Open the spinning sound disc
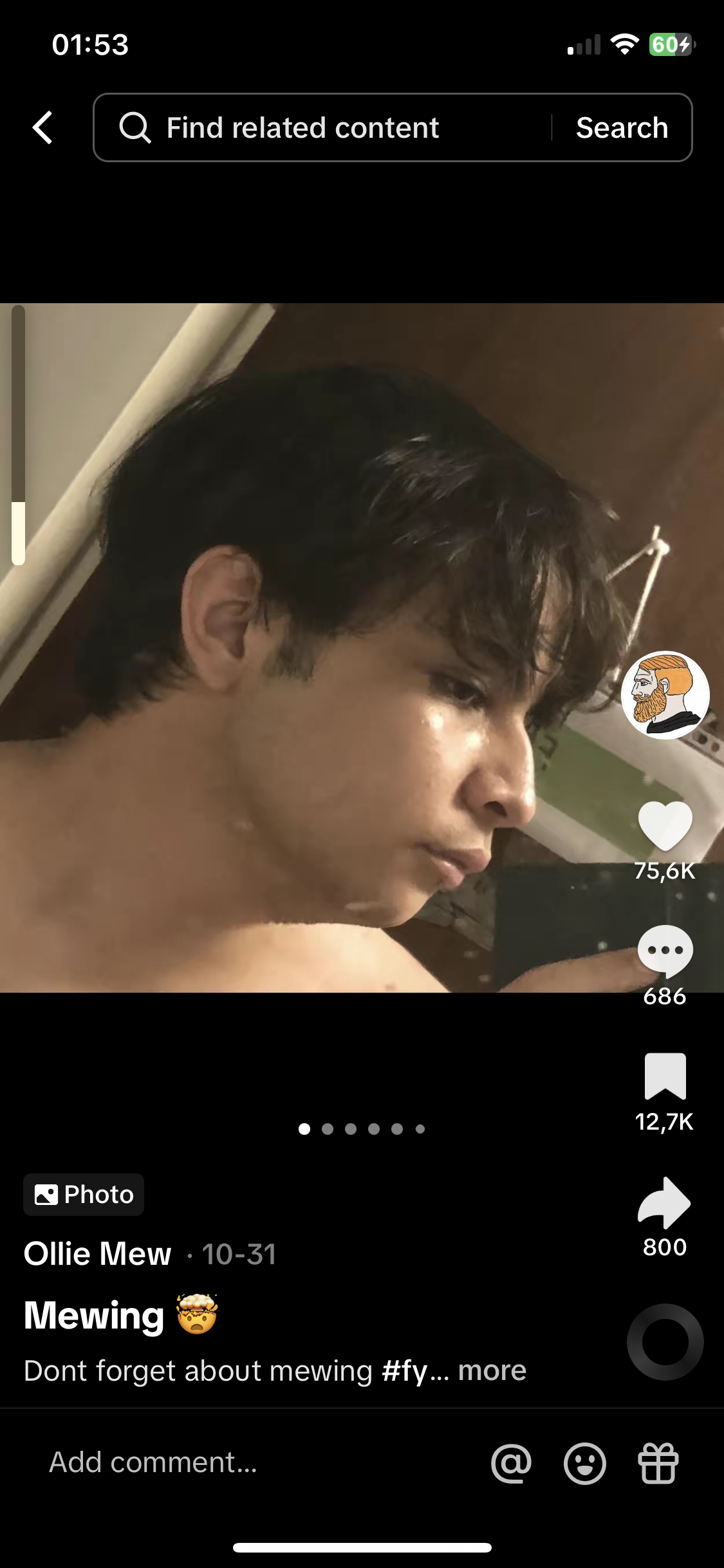Image resolution: width=724 pixels, height=1568 pixels. pos(665,1342)
